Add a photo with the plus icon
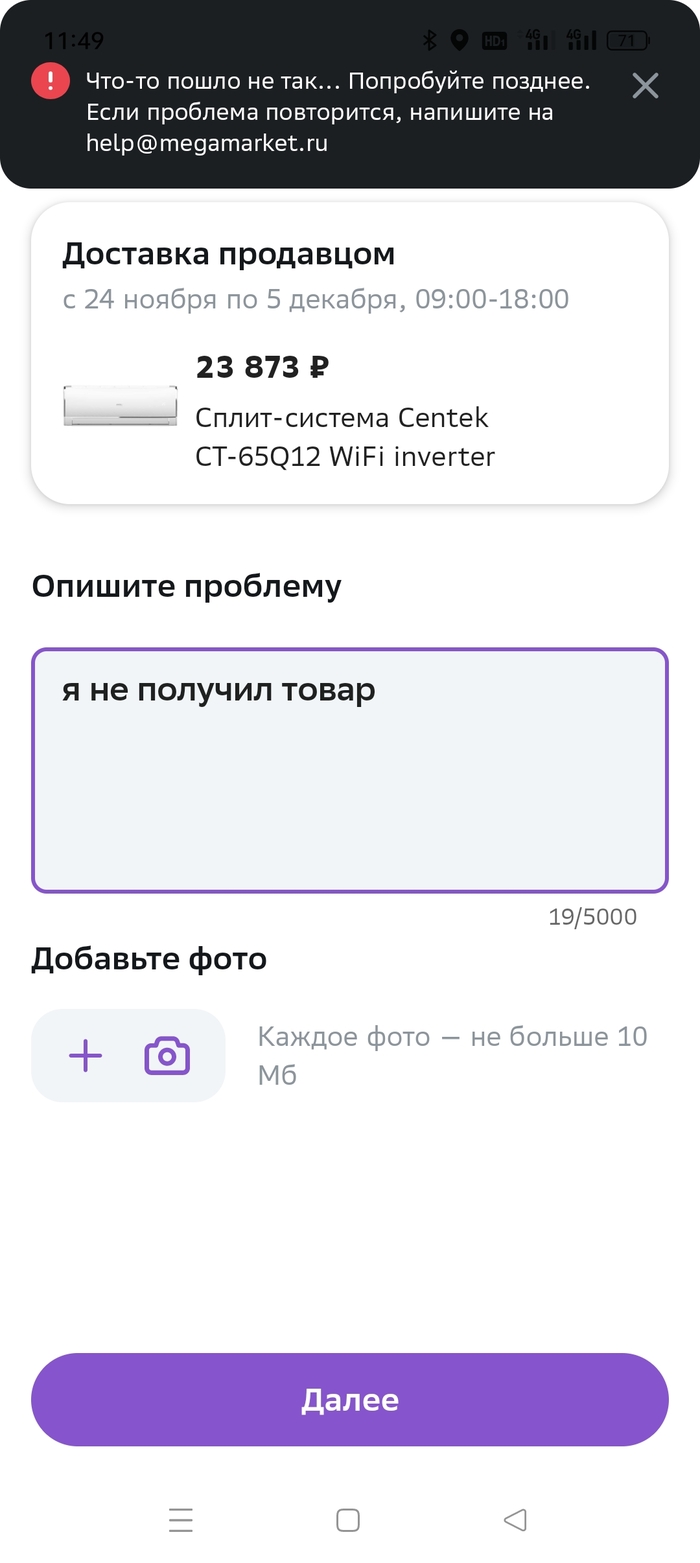700x1563 pixels. 86,1055
